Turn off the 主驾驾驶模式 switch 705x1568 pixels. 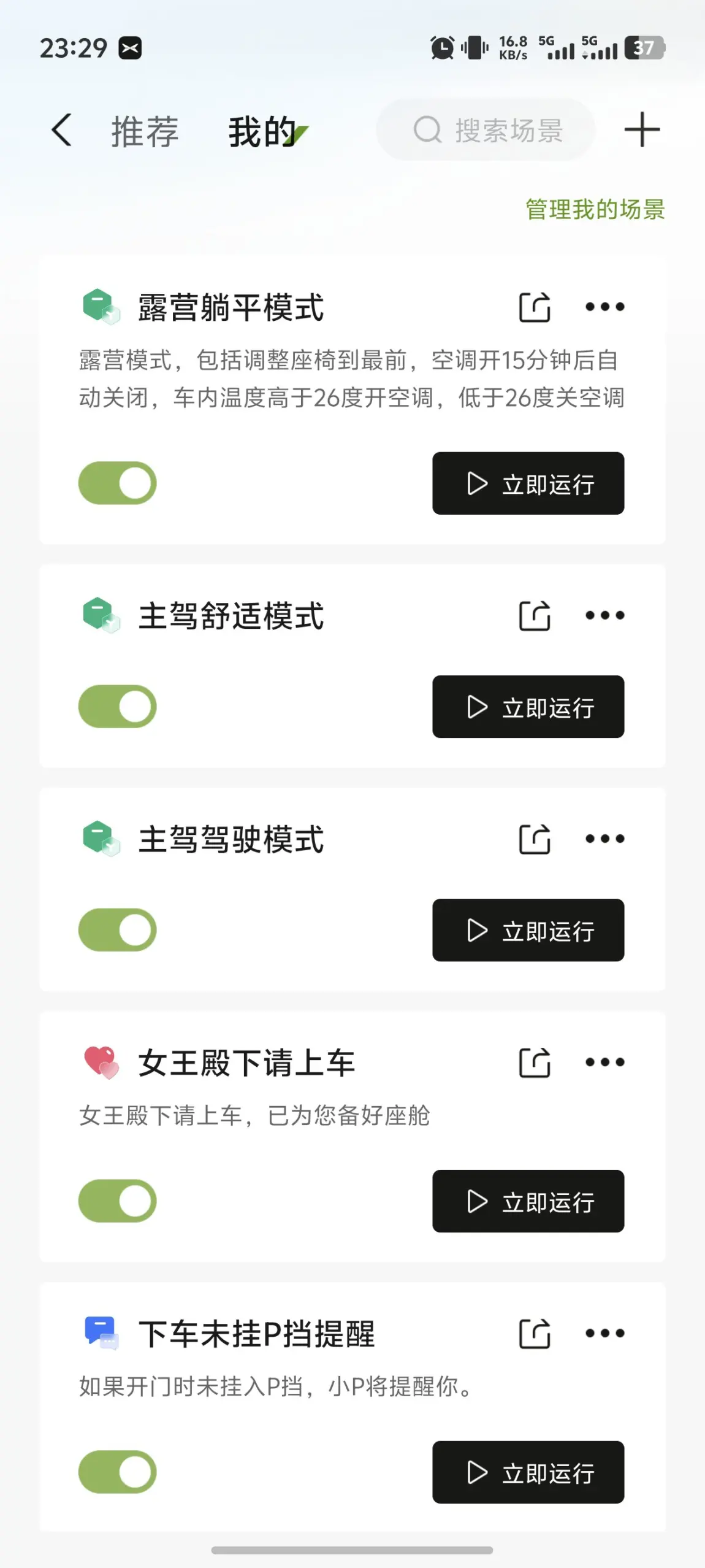point(118,929)
